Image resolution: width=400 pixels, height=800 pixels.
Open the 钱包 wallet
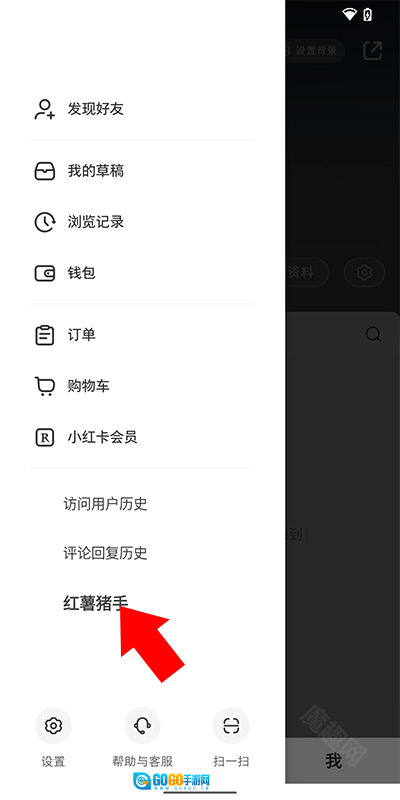point(142,273)
